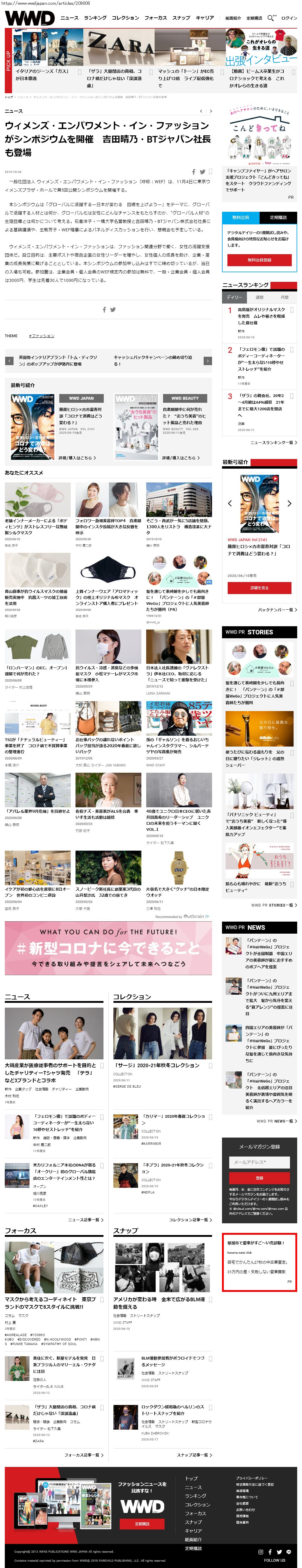Open the search magnifier icon
The width and height of the screenshot is (302, 1568).
[x=271, y=18]
